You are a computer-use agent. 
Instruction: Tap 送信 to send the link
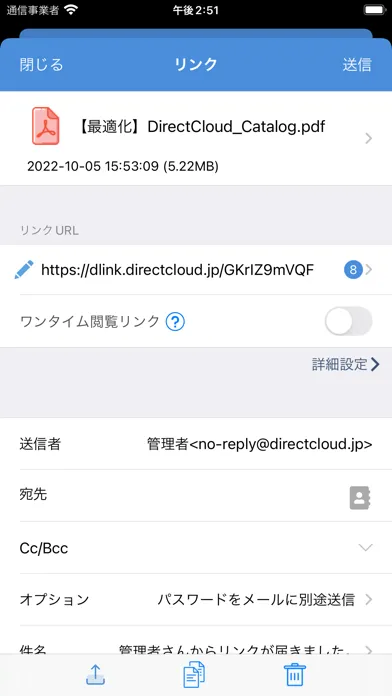click(356, 65)
